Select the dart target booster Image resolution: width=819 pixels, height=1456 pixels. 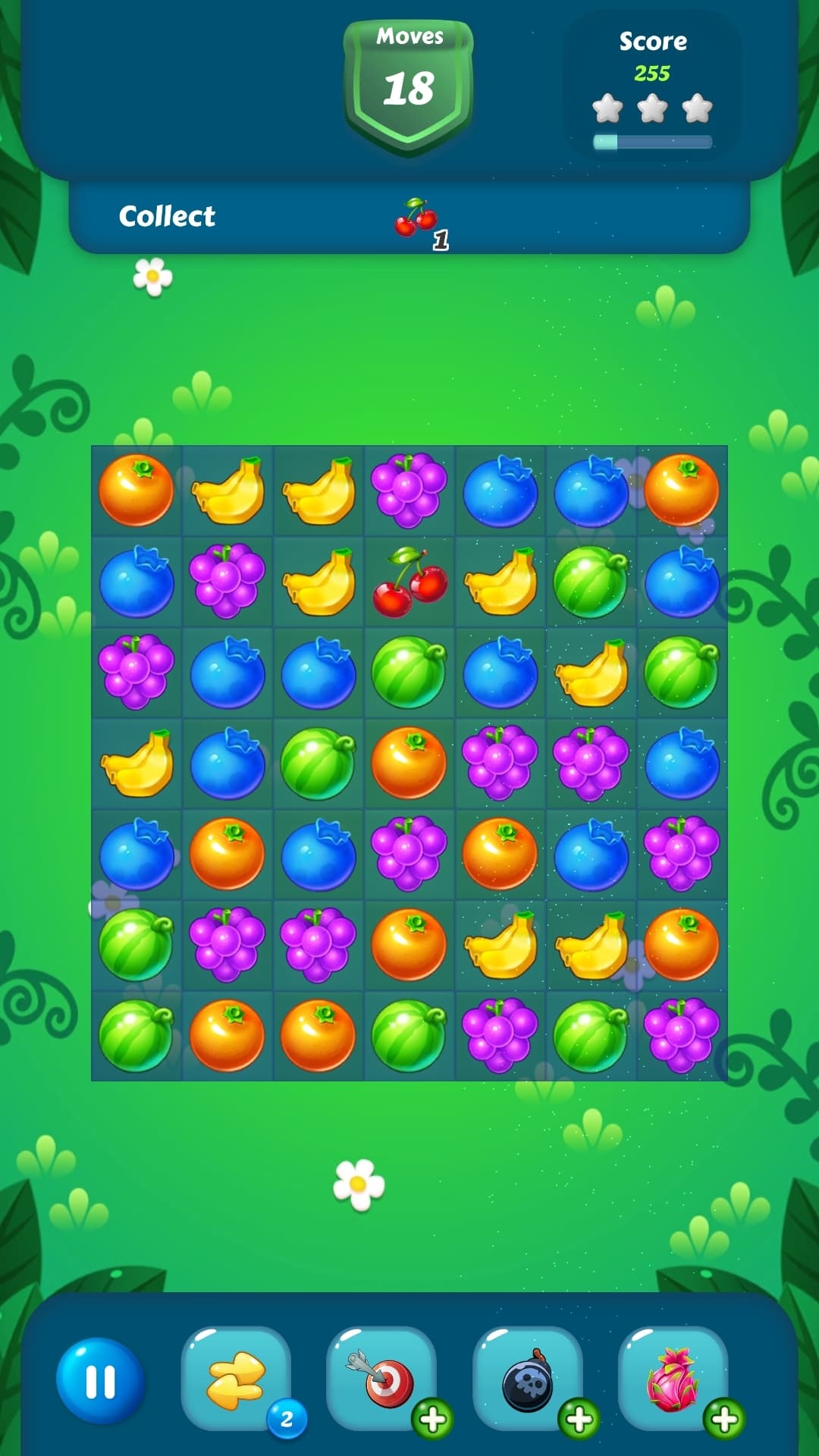pos(381,1379)
